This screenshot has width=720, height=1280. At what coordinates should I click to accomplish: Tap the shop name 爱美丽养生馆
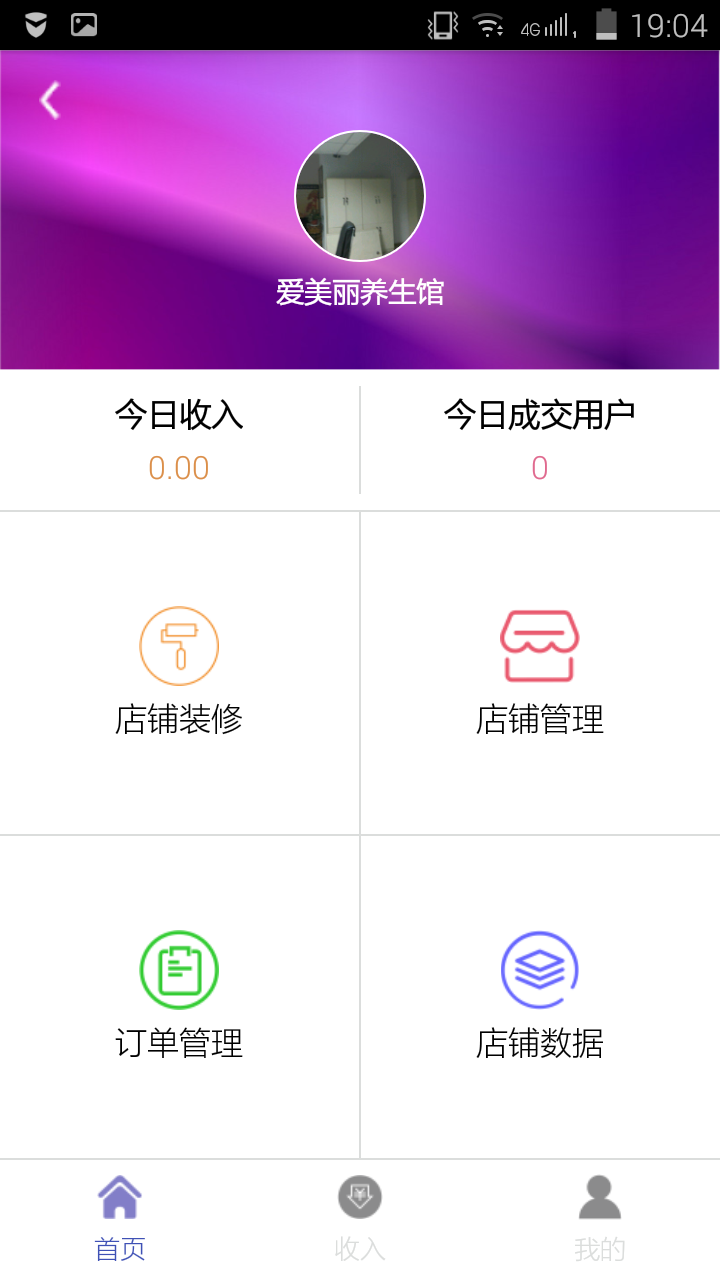click(x=359, y=291)
